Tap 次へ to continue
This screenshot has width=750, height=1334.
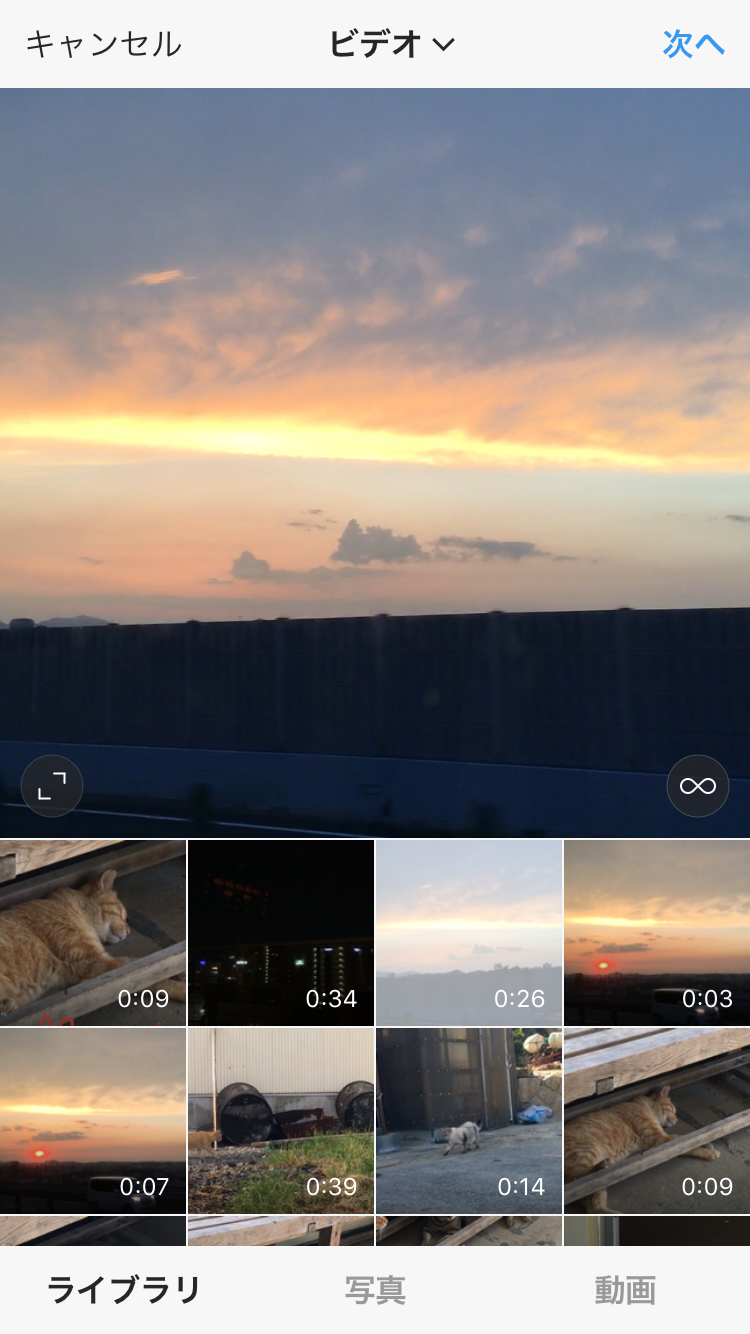pos(693,44)
